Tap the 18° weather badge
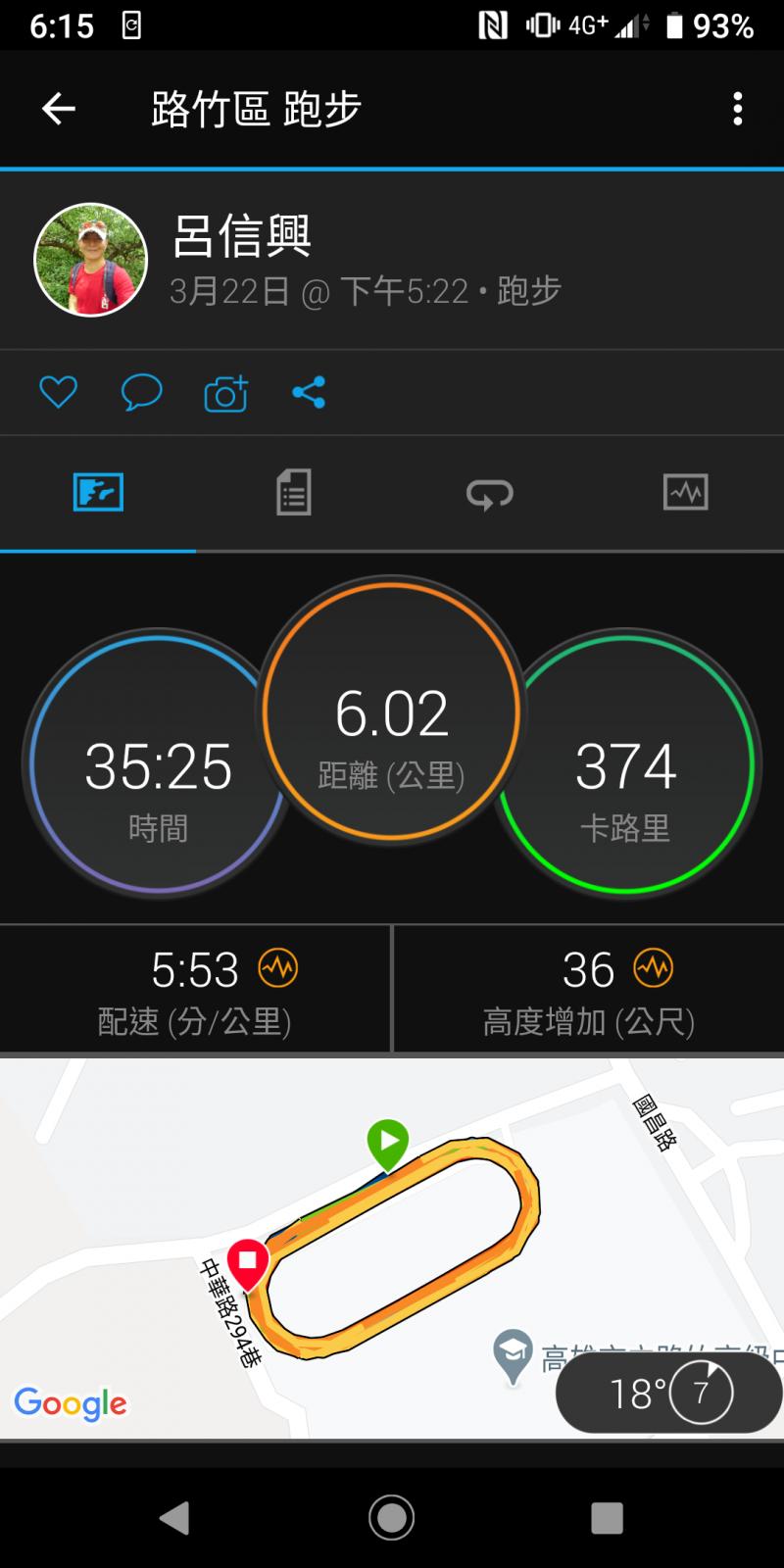 coord(668,1392)
